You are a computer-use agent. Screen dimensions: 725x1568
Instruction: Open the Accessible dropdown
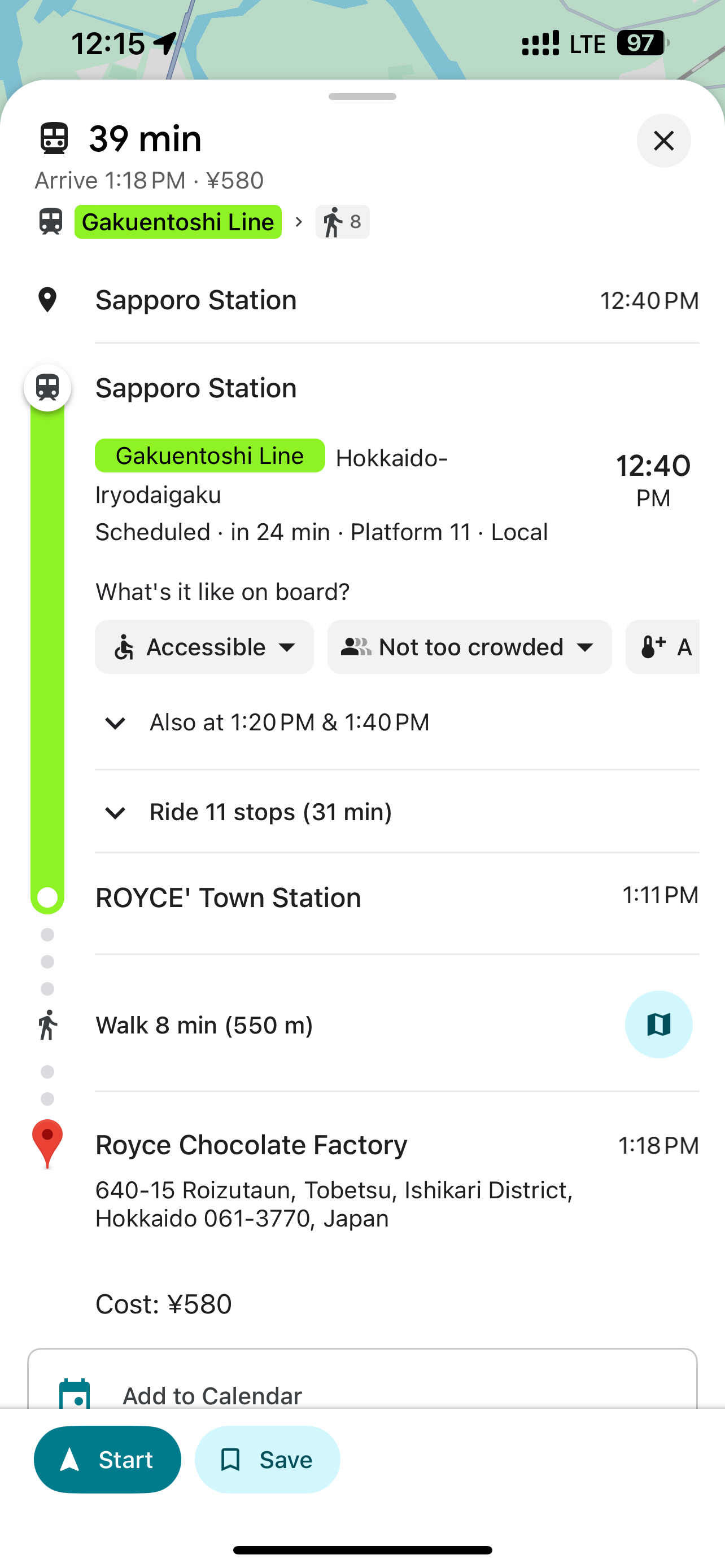(x=204, y=647)
